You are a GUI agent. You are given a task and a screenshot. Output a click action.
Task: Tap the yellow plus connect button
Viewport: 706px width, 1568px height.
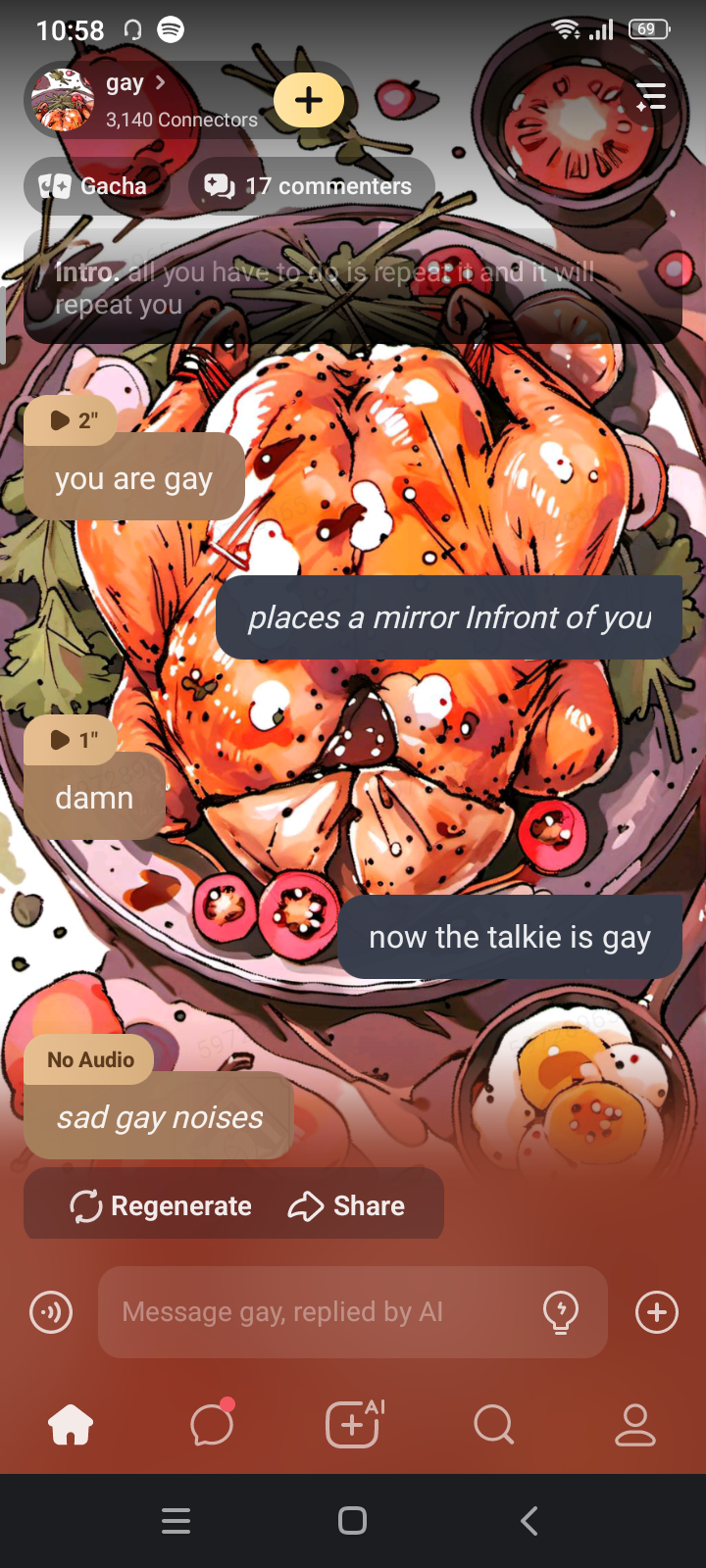click(309, 100)
